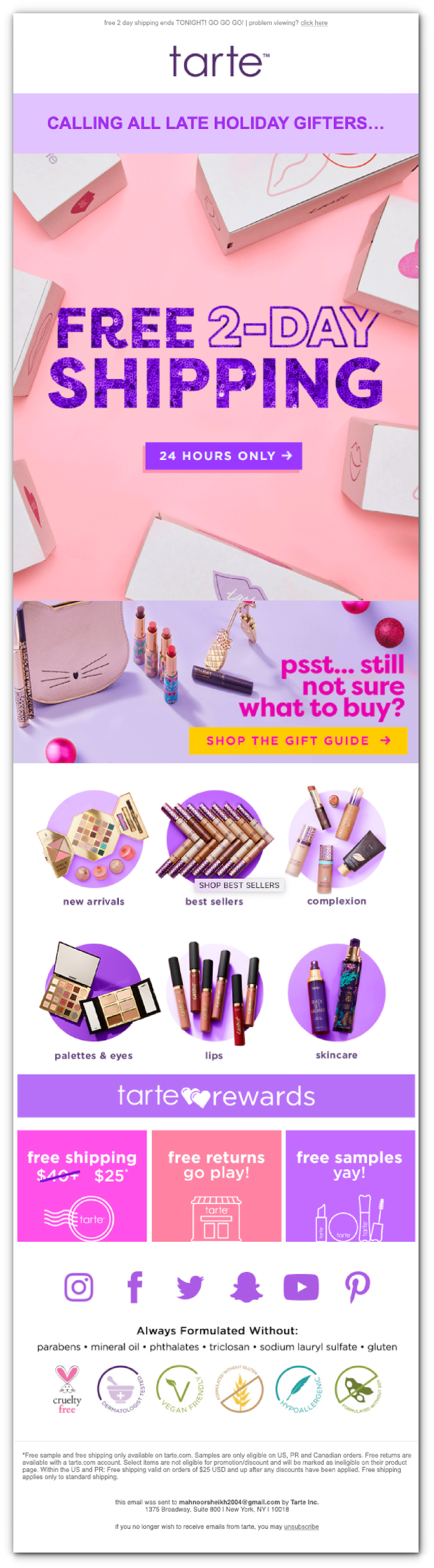Open tarte's Twitter profile
The width and height of the screenshot is (434, 1568).
(x=190, y=1288)
